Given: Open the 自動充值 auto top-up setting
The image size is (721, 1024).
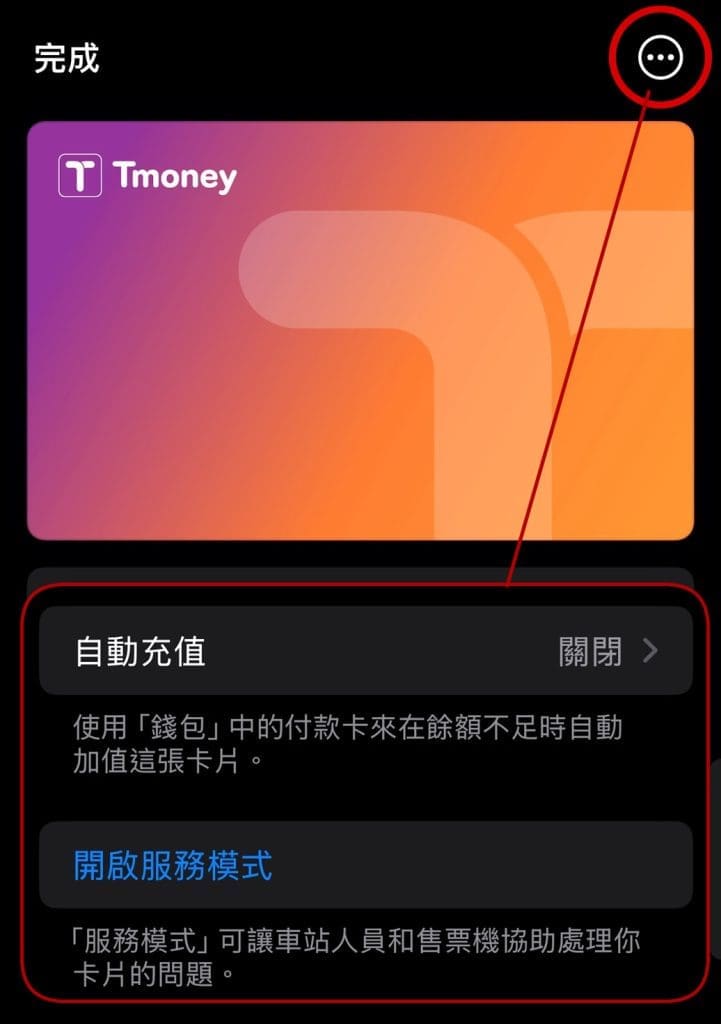Looking at the screenshot, I should (x=365, y=651).
